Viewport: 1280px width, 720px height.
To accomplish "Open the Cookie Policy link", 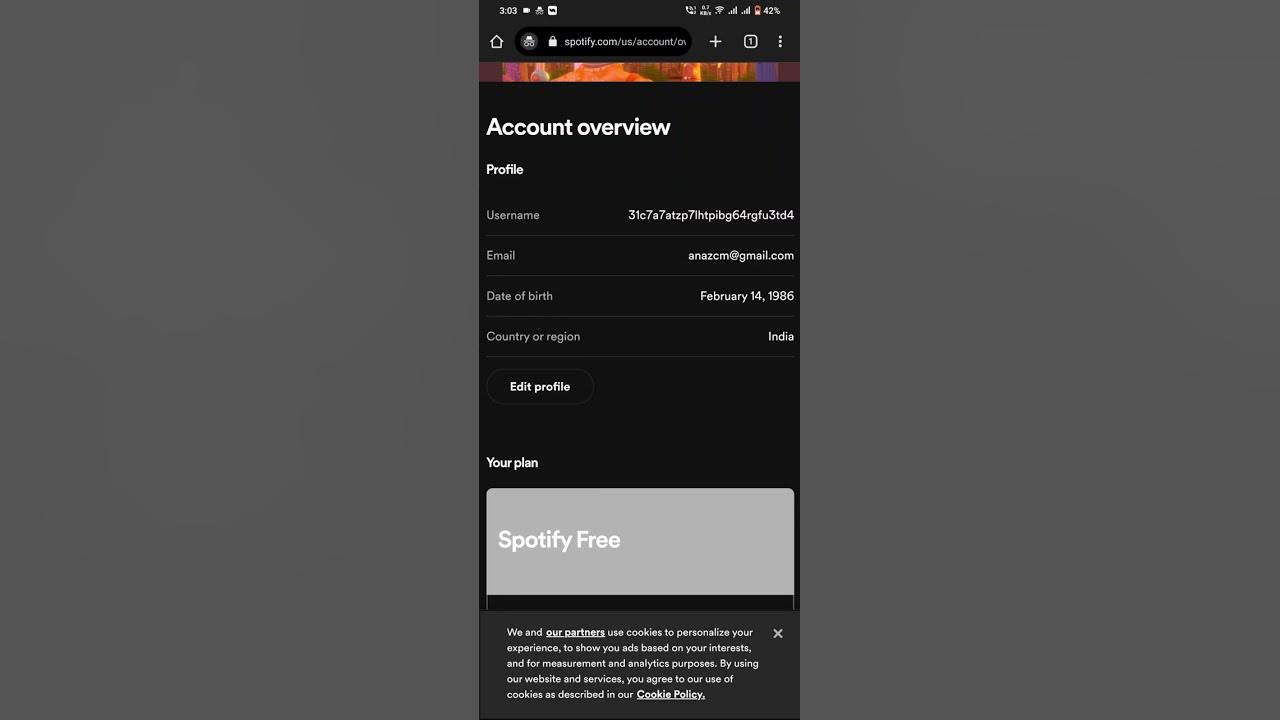I will (x=670, y=695).
